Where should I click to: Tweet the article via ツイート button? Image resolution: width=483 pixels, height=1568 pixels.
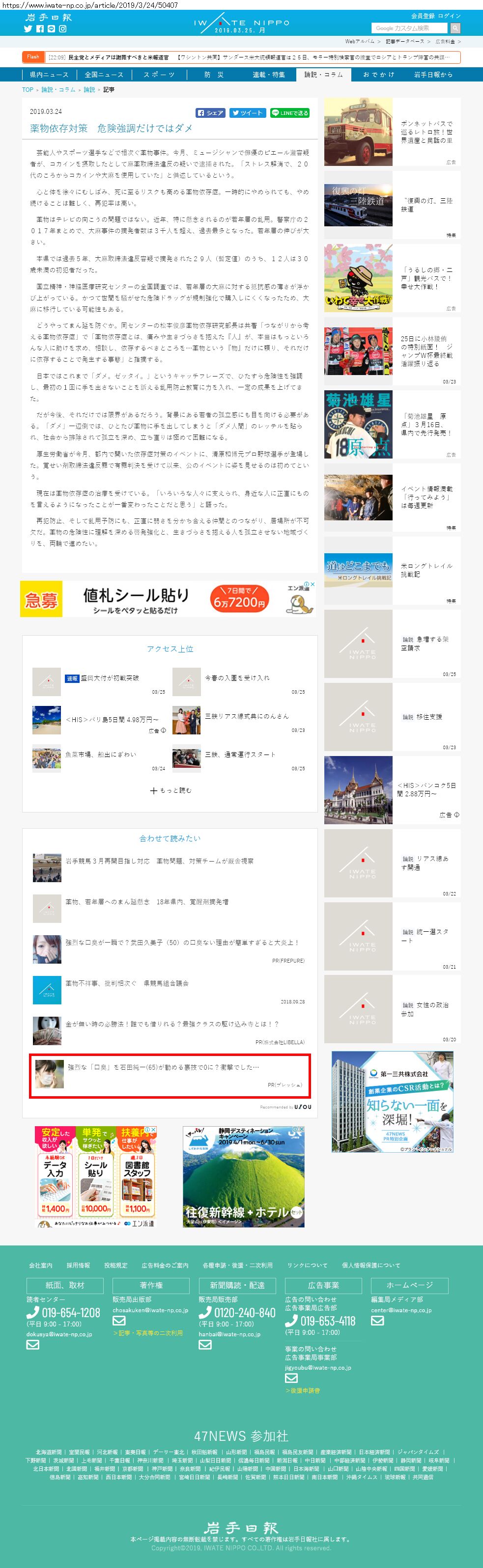pos(247,112)
